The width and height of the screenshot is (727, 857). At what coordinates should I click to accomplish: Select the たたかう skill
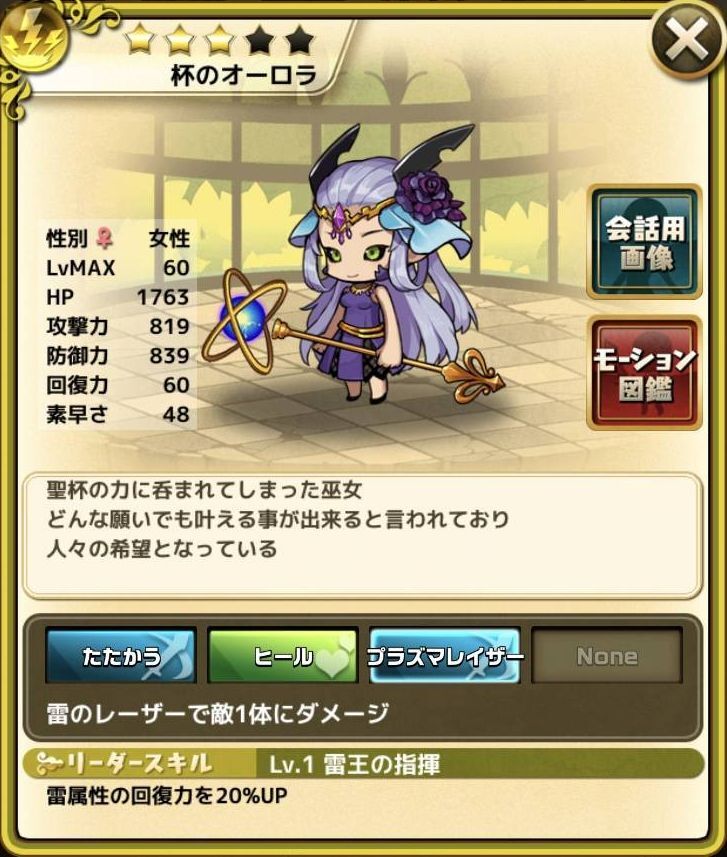120,656
